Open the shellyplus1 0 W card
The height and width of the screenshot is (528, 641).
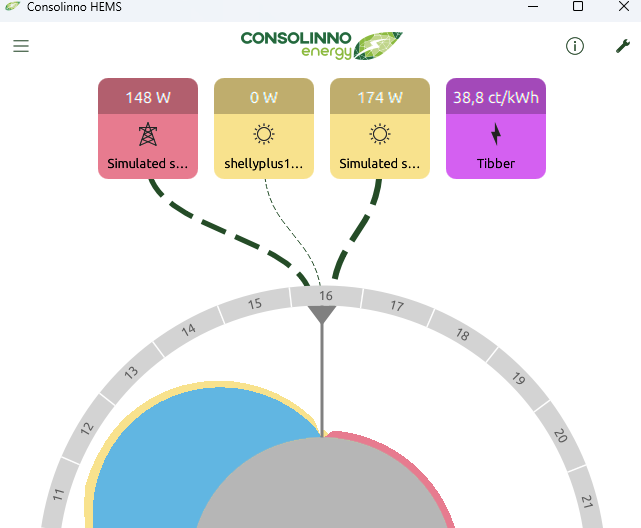click(264, 129)
